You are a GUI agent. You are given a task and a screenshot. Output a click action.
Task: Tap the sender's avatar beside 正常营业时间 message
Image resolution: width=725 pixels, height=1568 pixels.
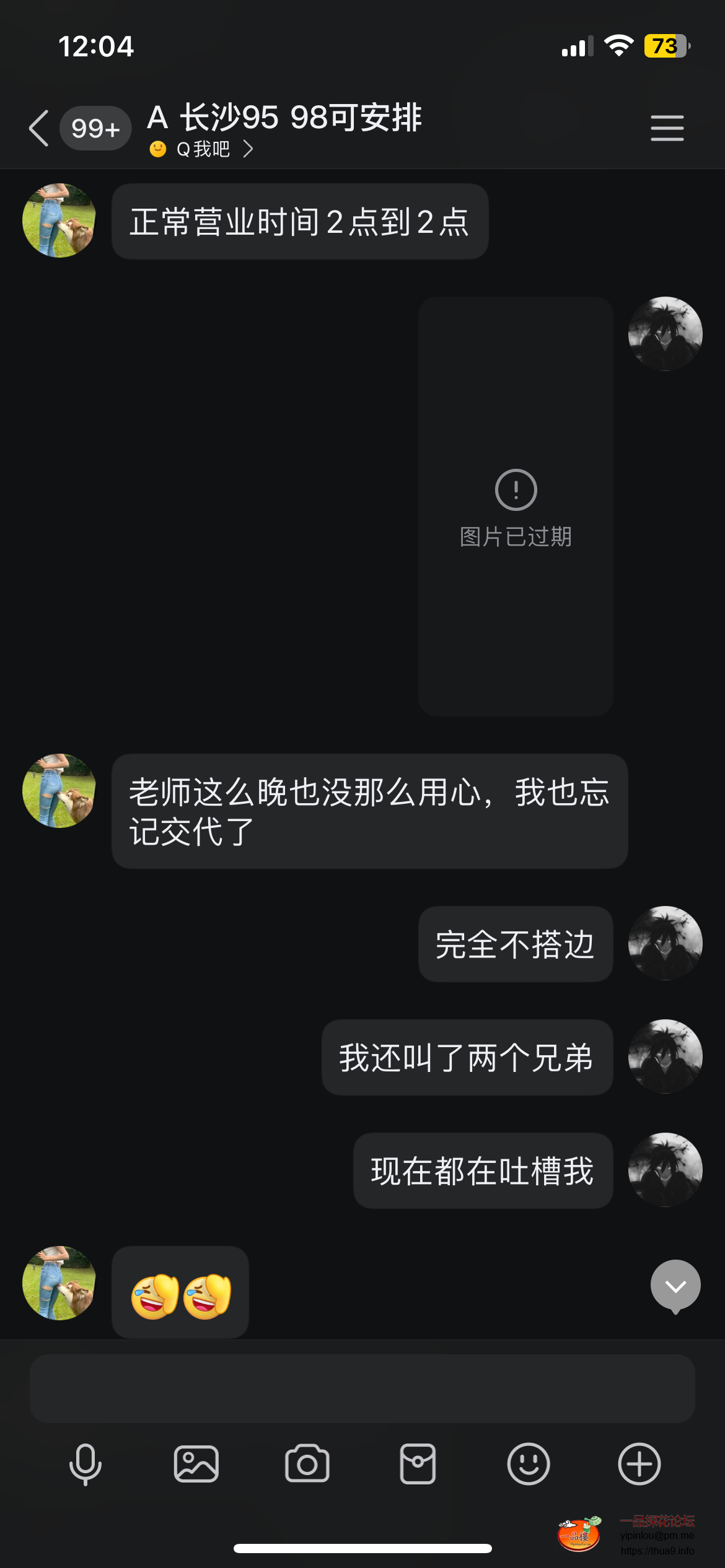(58, 221)
